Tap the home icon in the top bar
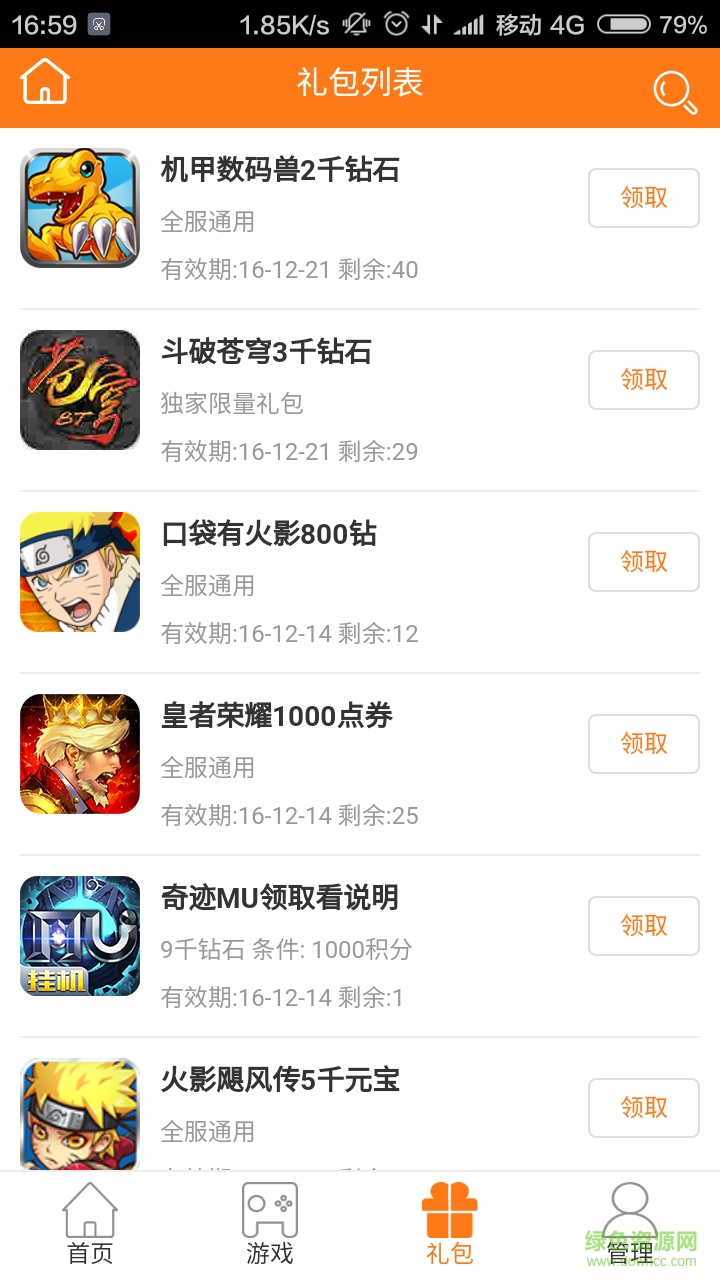720x1280 pixels. pos(45,86)
